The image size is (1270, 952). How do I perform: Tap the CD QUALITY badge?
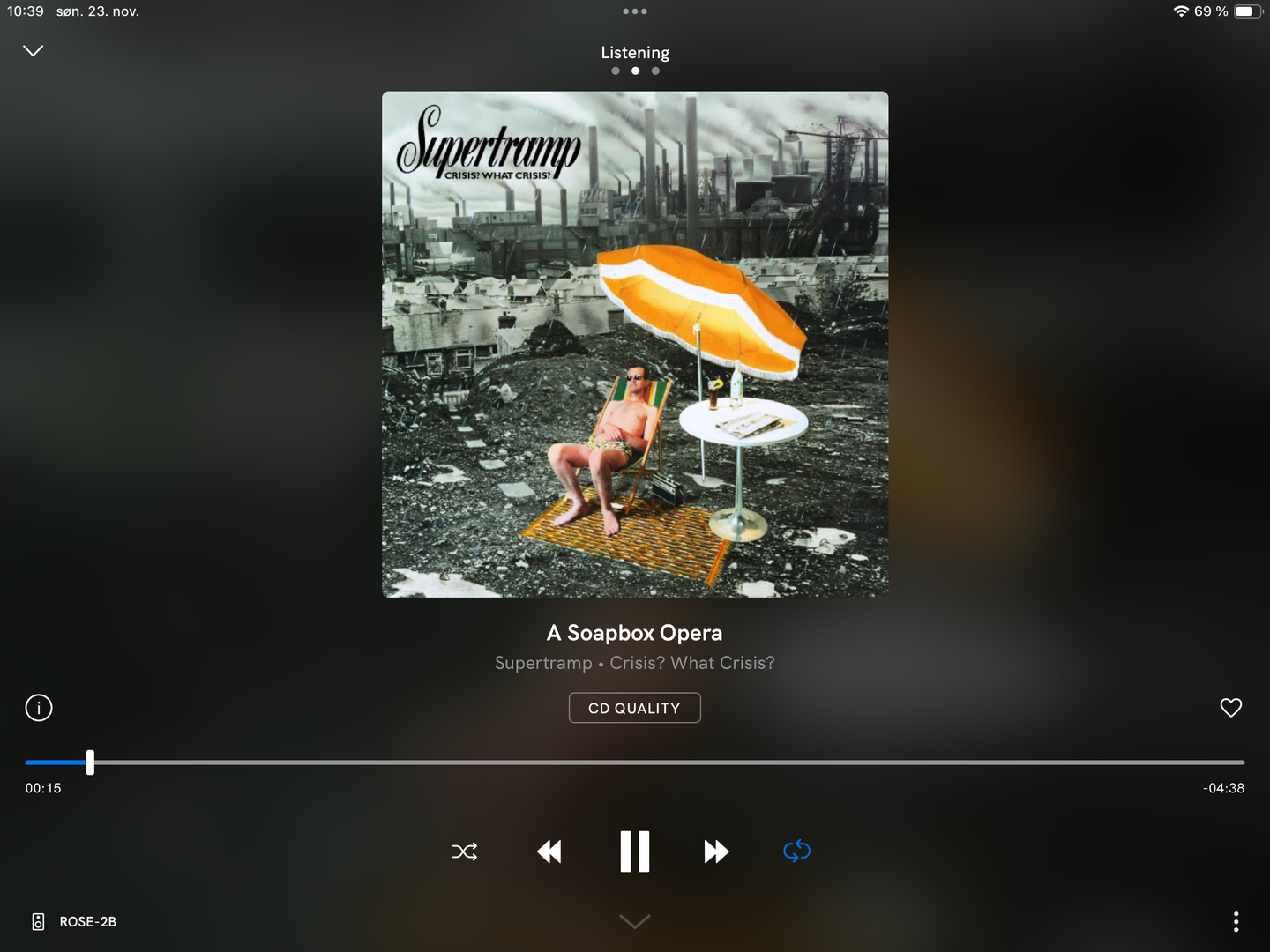coord(635,708)
